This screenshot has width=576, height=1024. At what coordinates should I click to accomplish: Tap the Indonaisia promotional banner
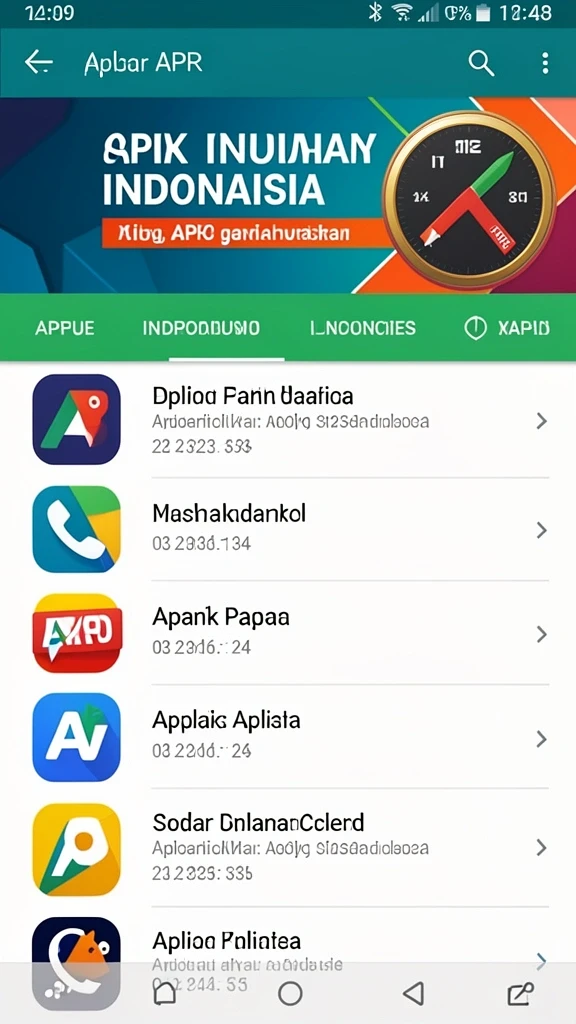coord(288,195)
